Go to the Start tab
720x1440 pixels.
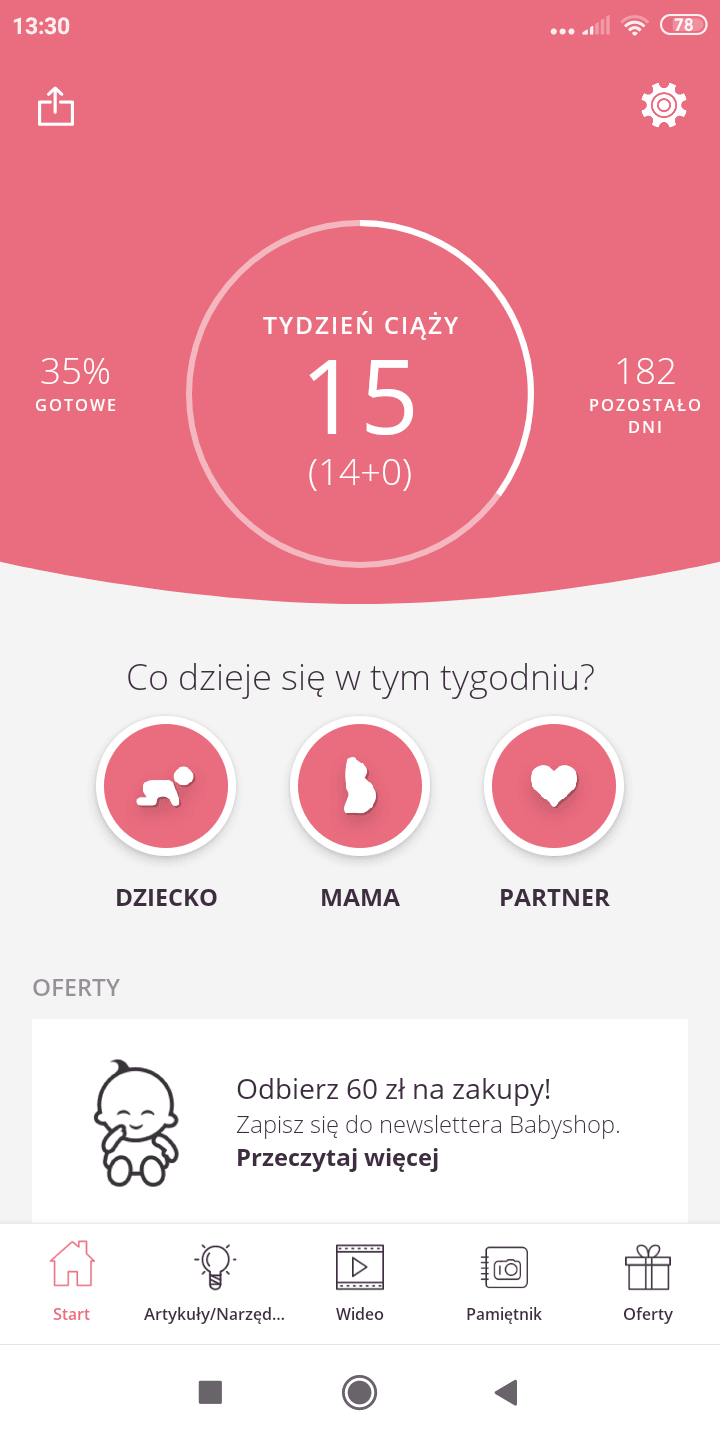[x=72, y=1282]
